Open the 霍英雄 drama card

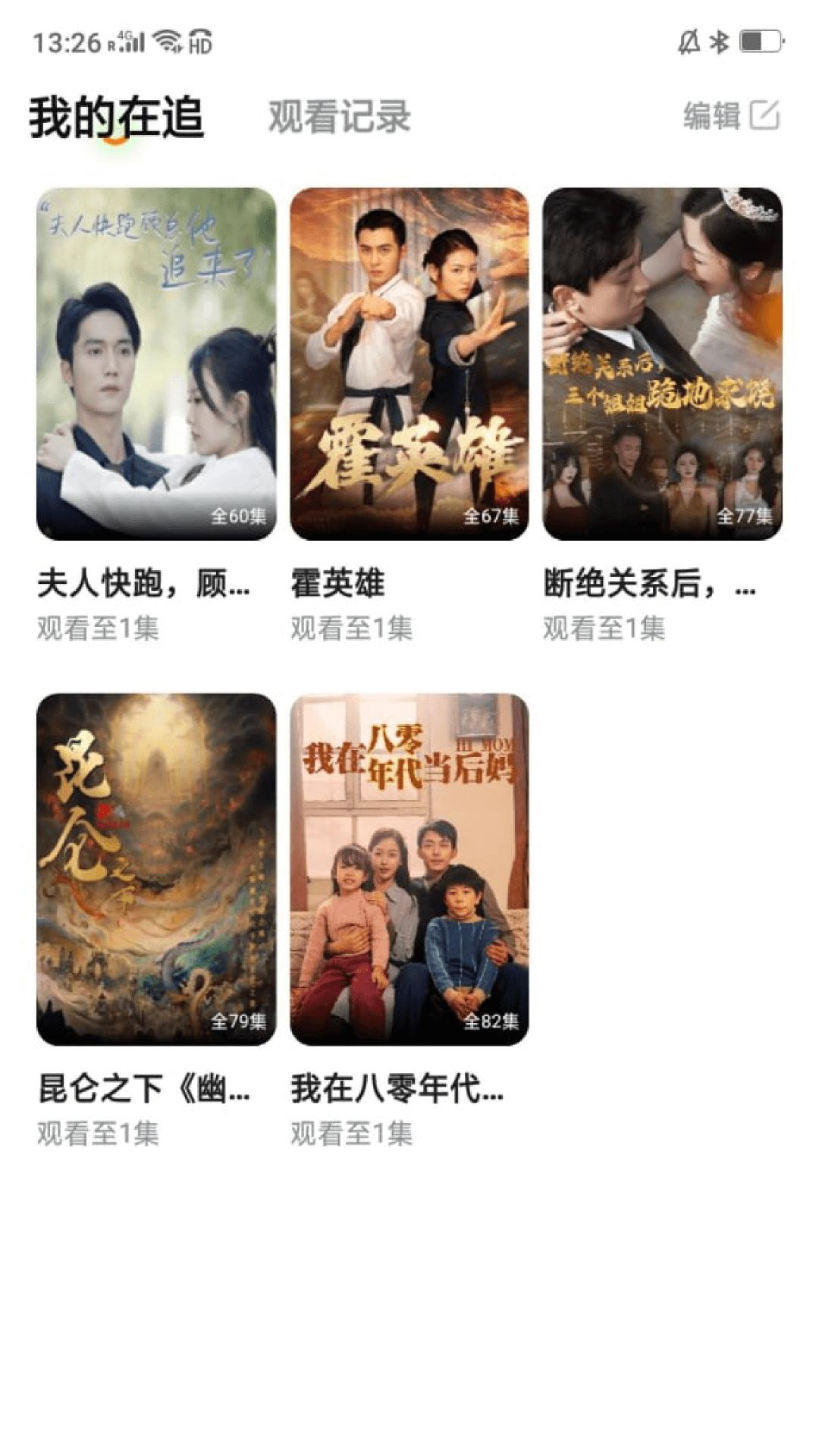click(409, 364)
